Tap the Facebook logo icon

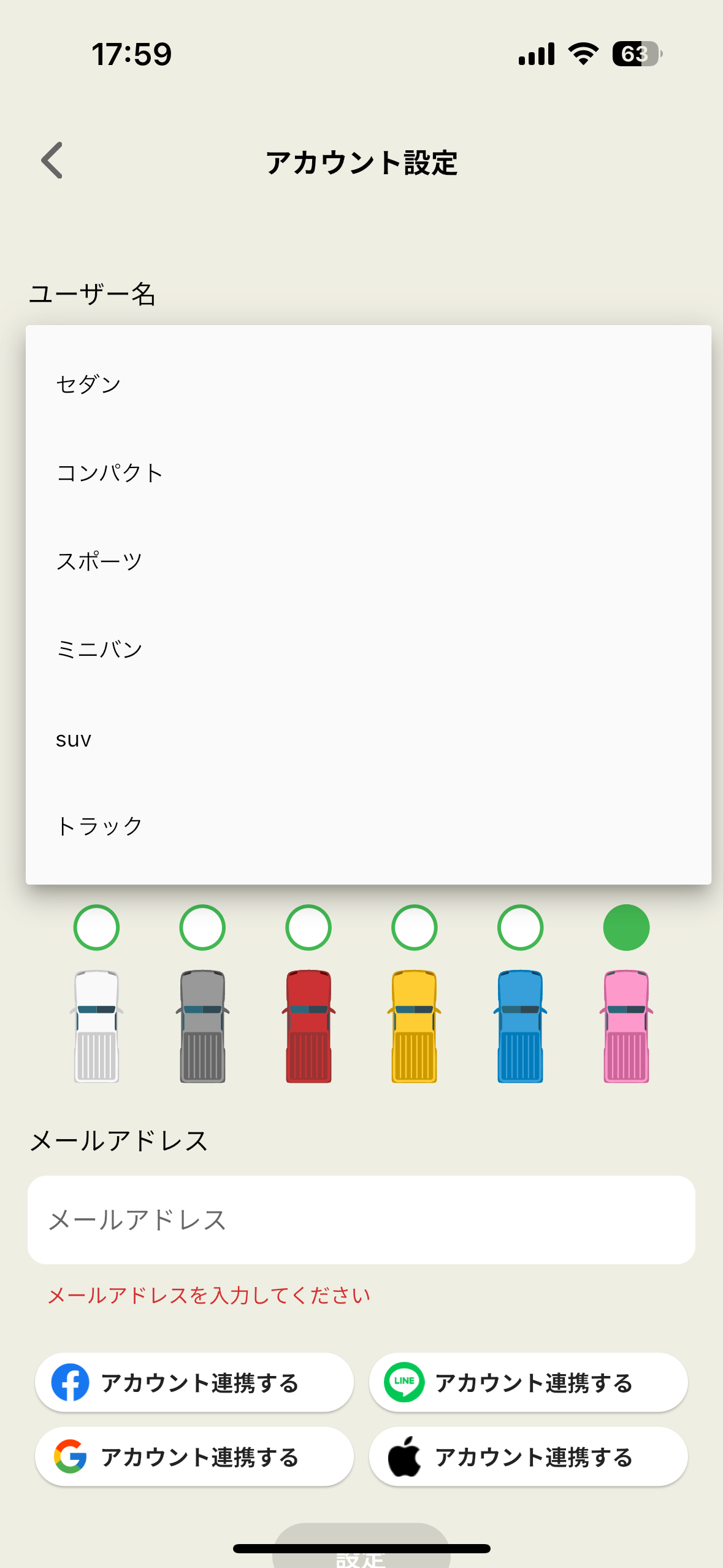click(71, 1383)
